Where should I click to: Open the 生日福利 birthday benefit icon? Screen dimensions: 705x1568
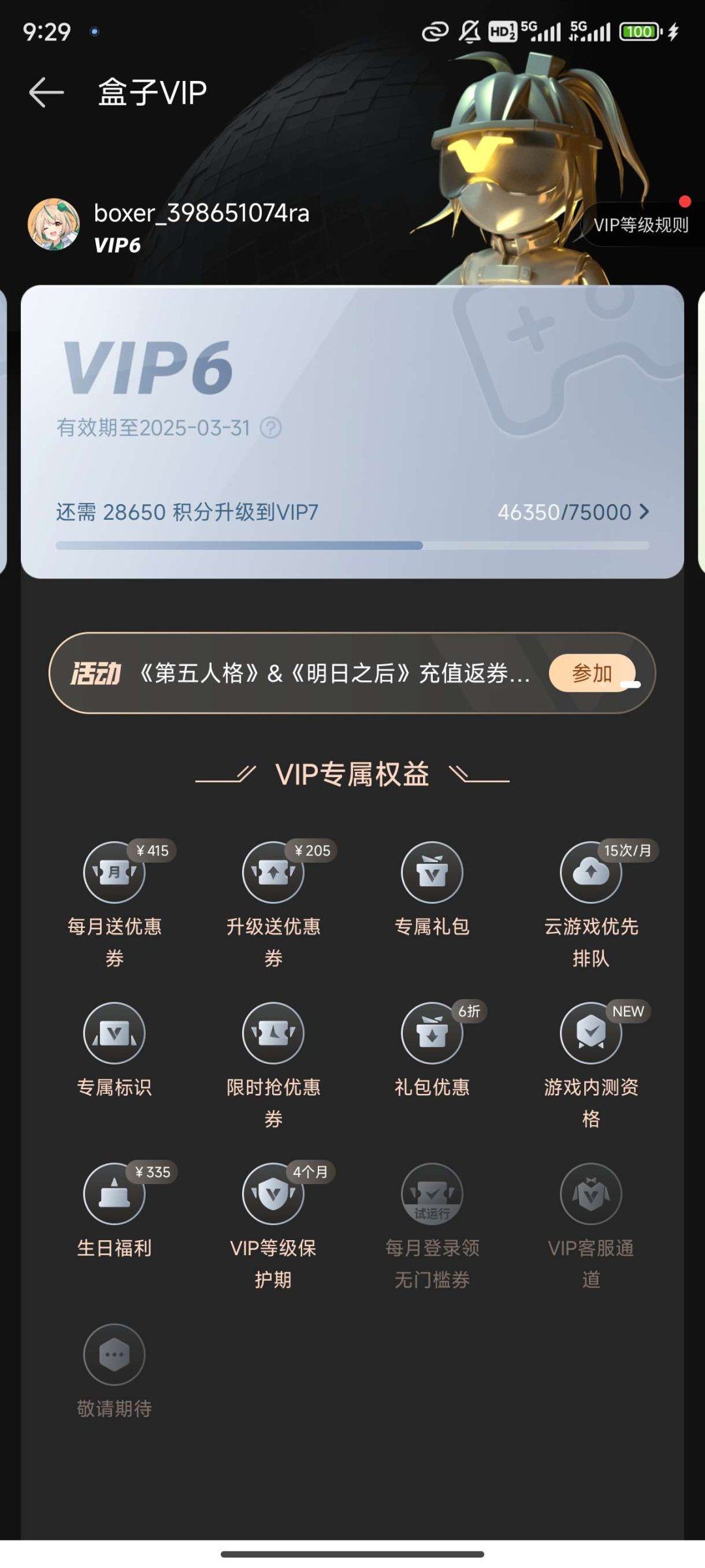pyautogui.click(x=114, y=1194)
